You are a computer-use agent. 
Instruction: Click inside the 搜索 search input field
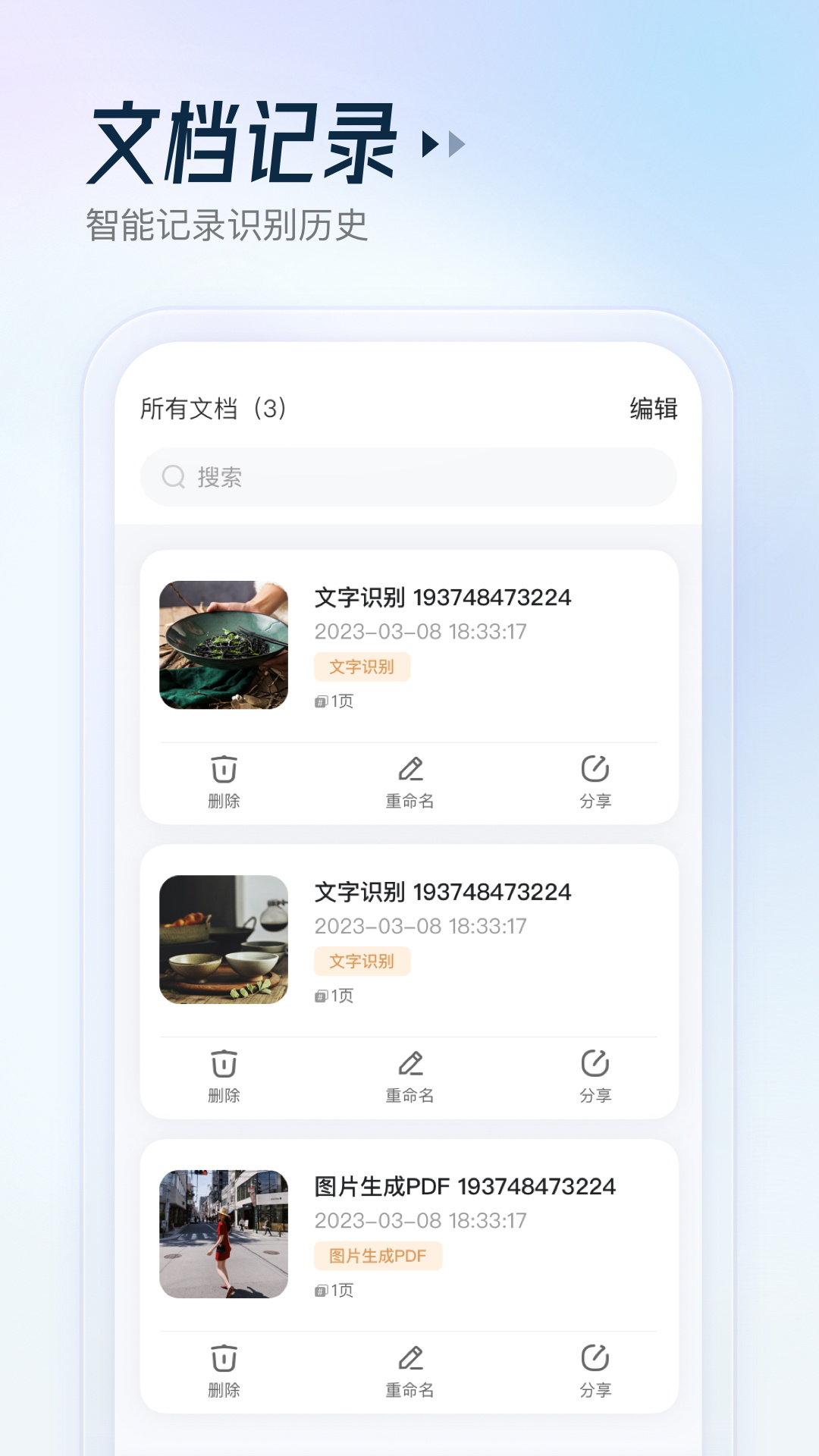click(x=409, y=477)
